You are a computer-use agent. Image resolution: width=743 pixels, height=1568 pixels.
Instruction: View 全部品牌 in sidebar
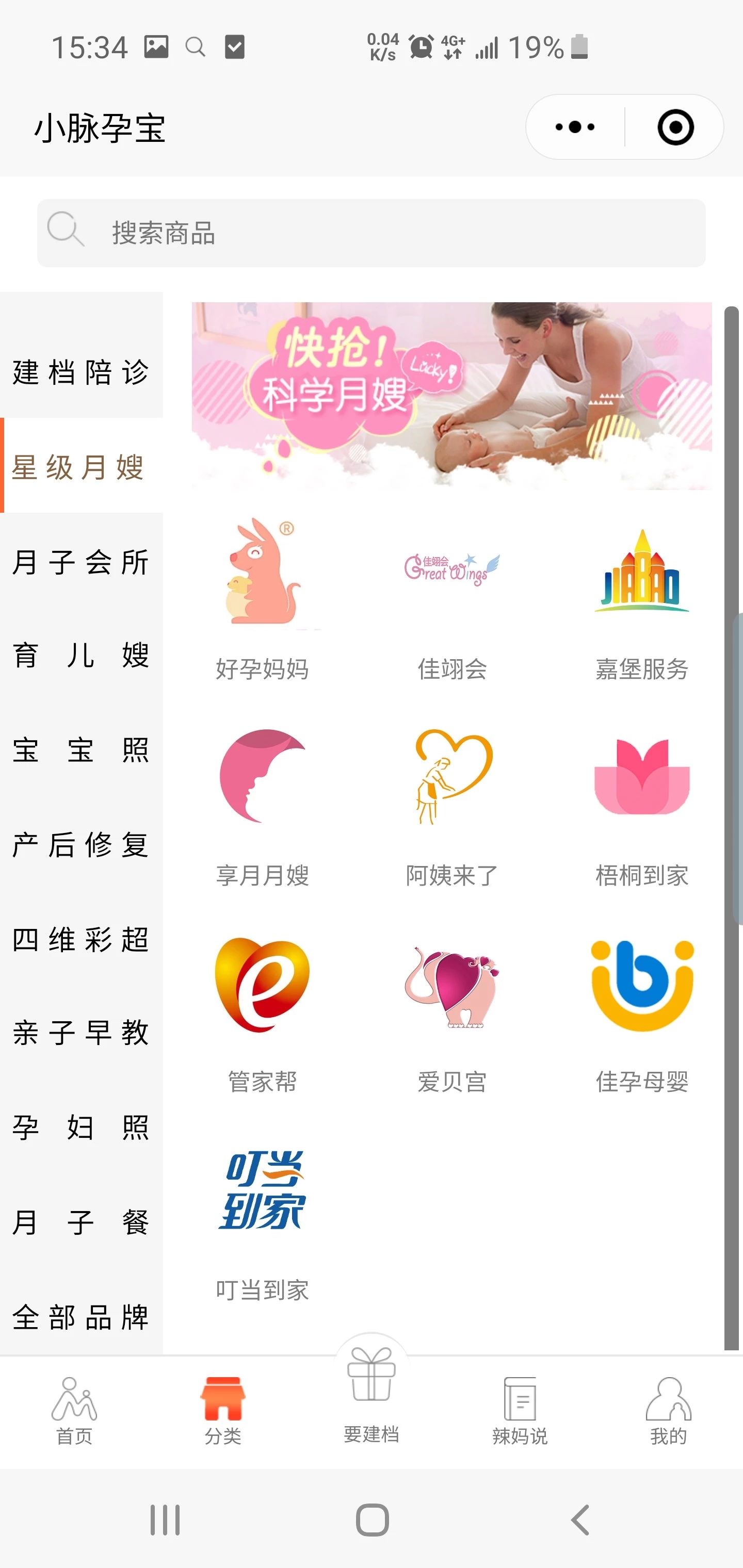[x=81, y=1317]
